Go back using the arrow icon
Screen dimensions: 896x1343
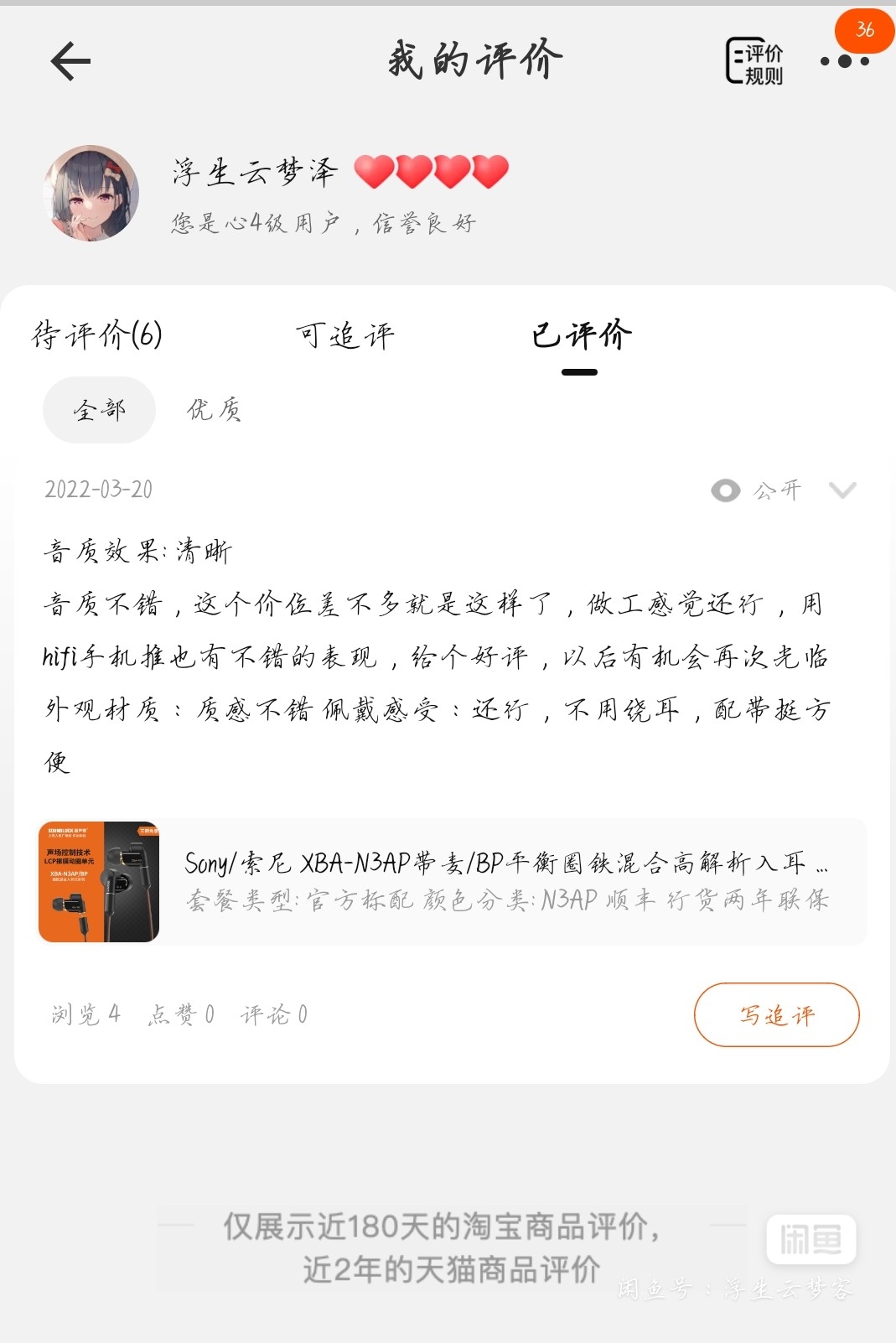70,61
